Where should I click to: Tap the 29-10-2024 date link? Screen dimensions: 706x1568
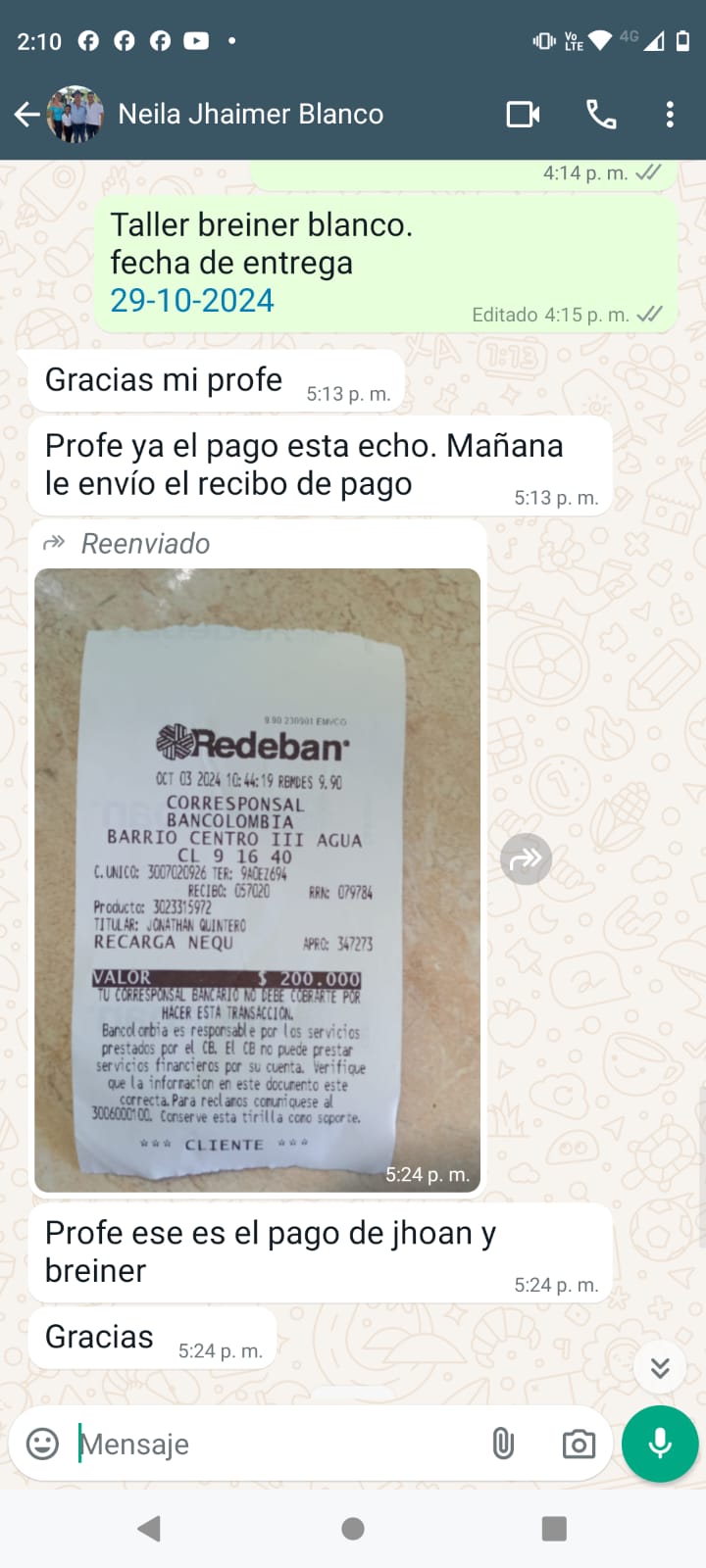[192, 301]
